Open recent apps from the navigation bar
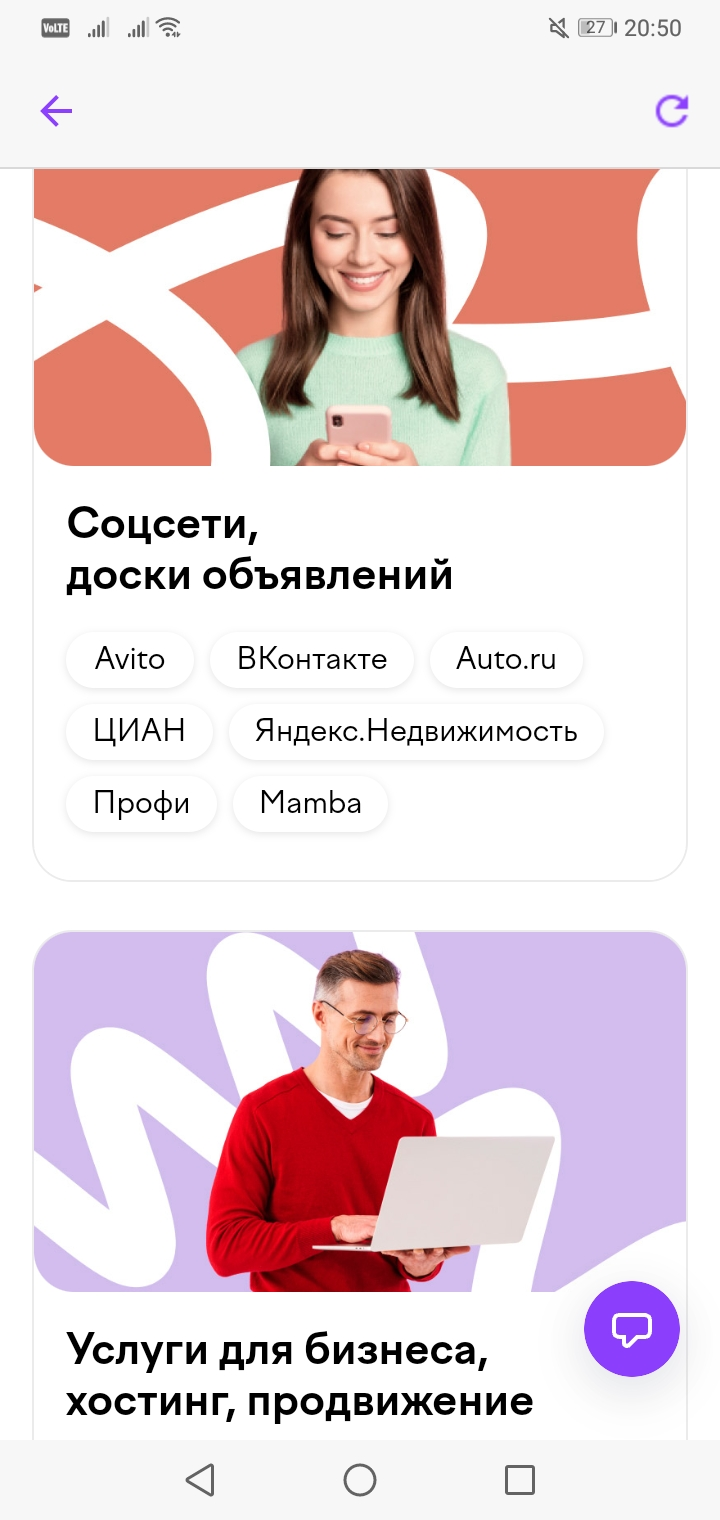This screenshot has width=720, height=1520. click(x=520, y=1480)
